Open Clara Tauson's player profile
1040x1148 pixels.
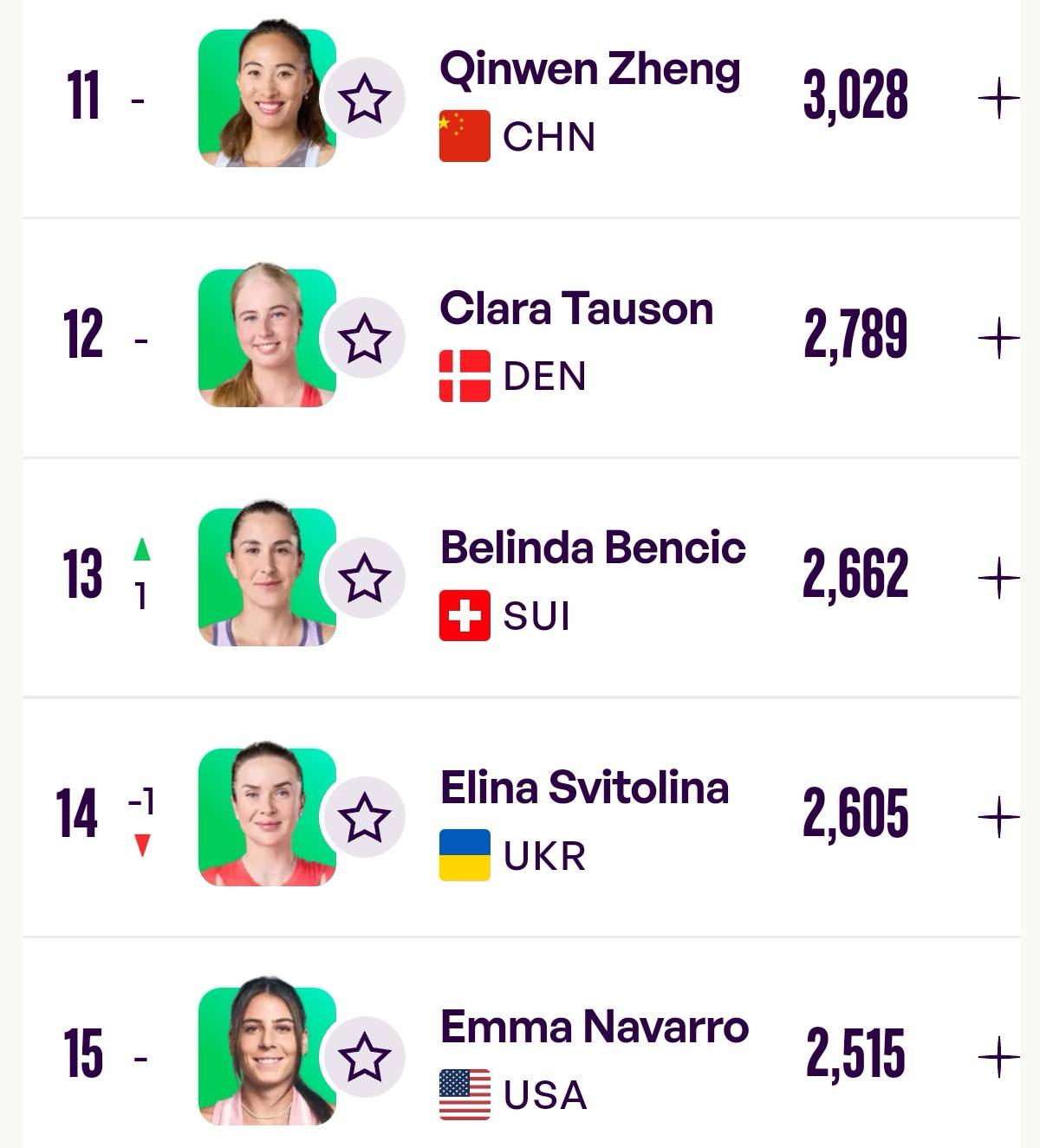pos(576,309)
